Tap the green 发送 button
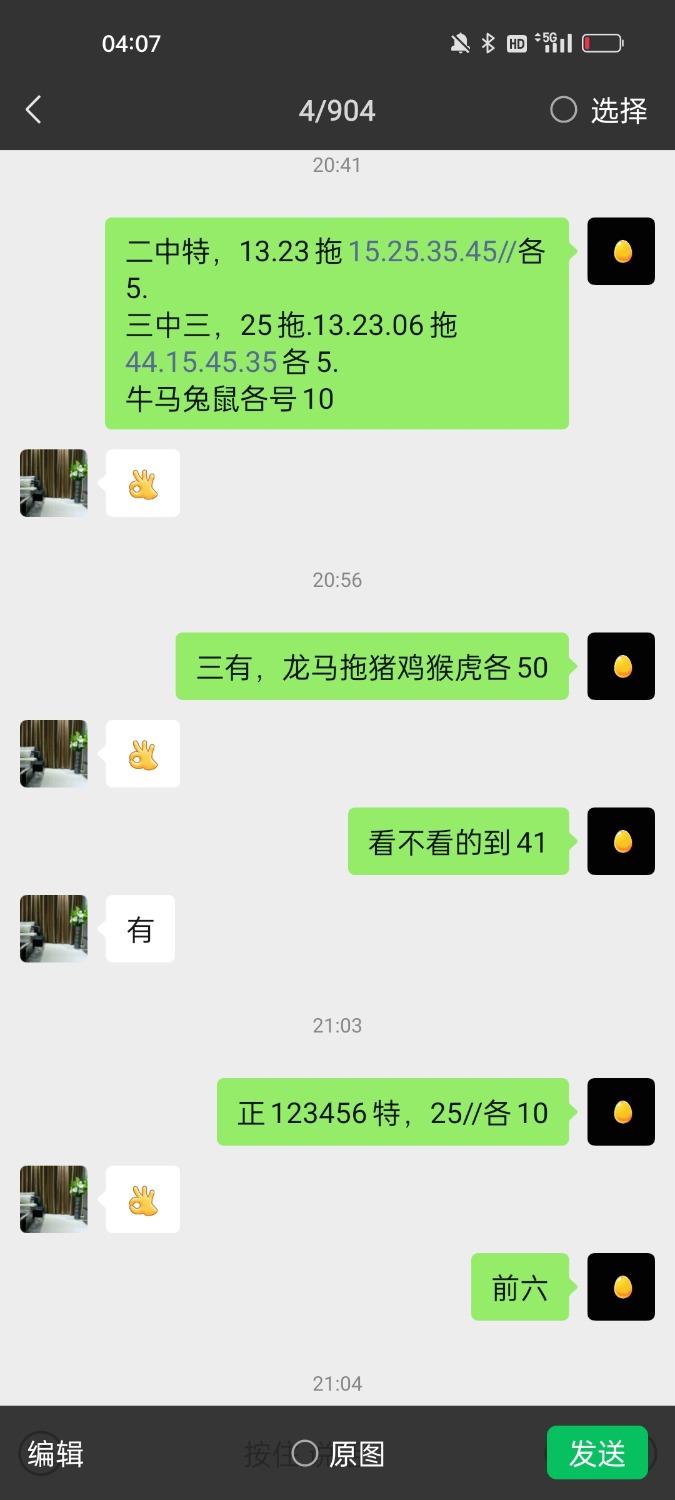675x1500 pixels. (x=597, y=1453)
